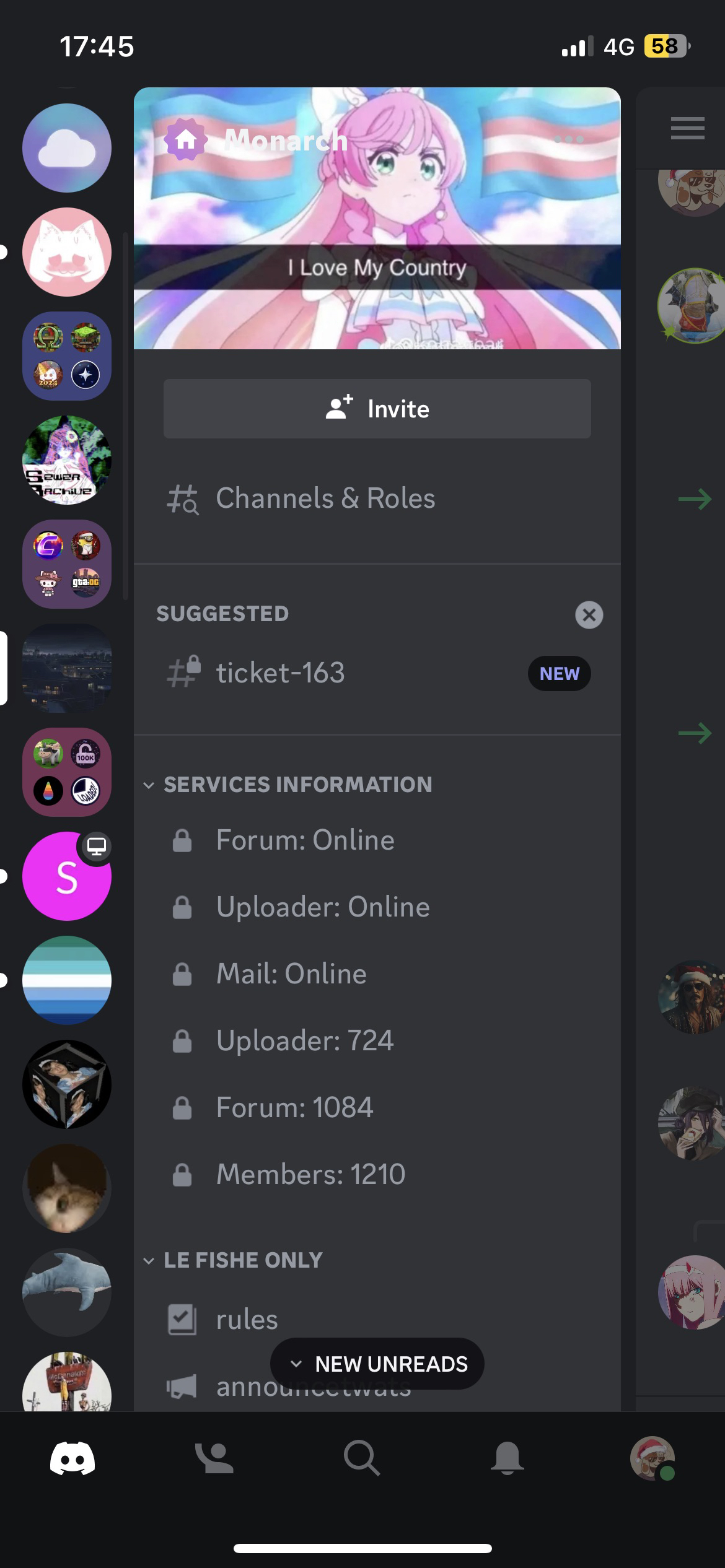The height and width of the screenshot is (1568, 725).
Task: Switch to the Friends tab
Action: [214, 1458]
